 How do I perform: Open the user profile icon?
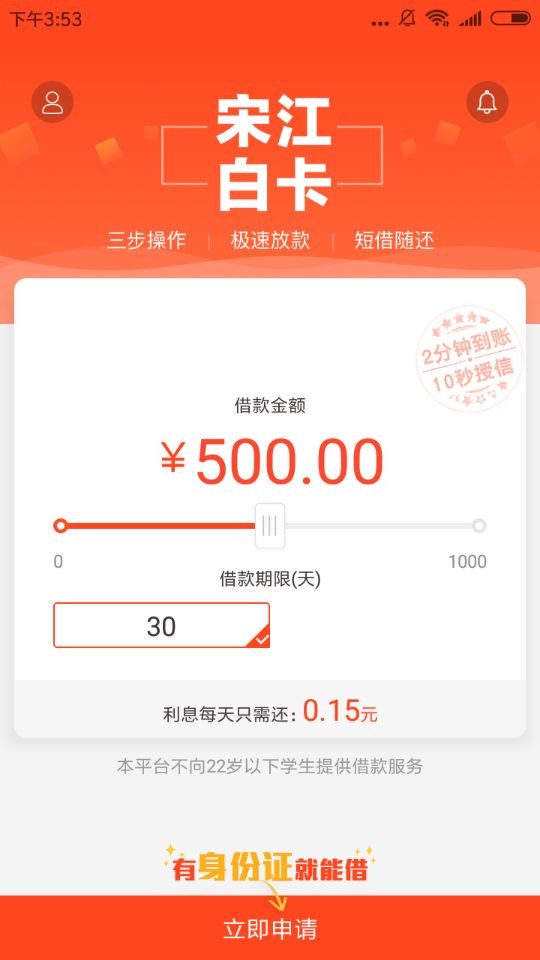point(53,102)
